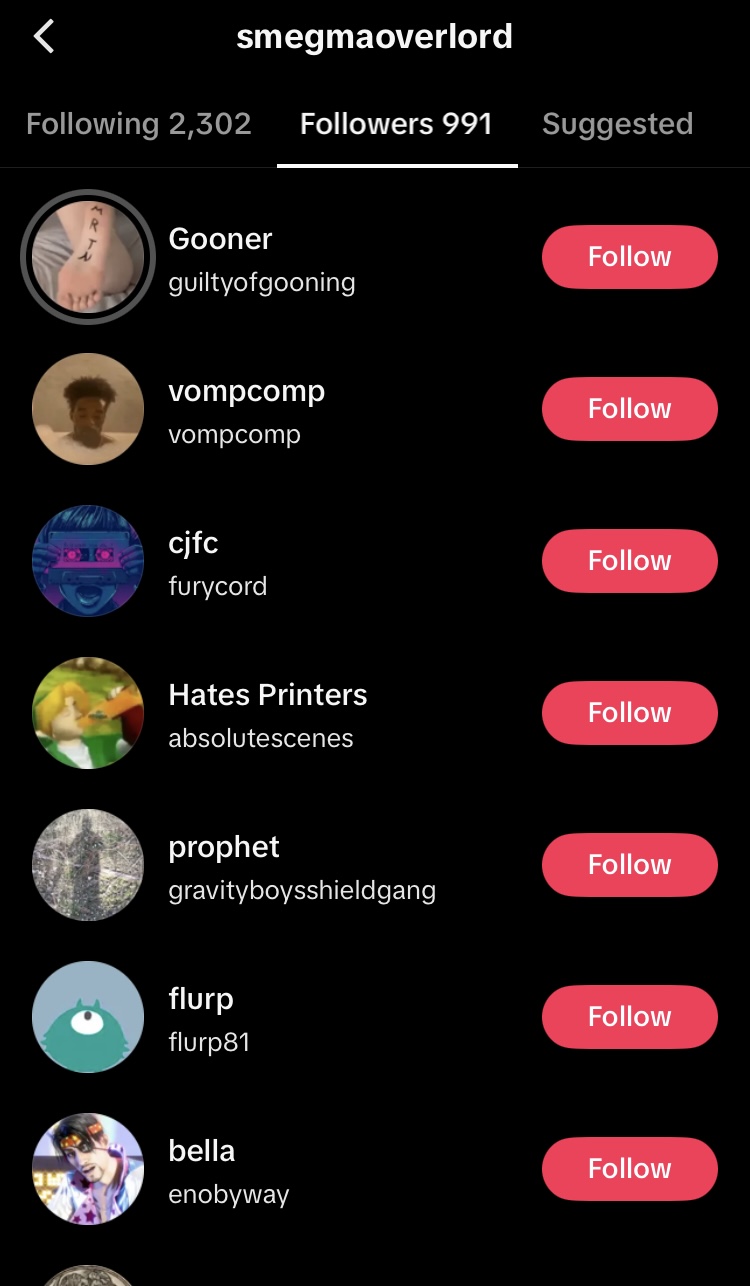750x1286 pixels.
Task: Follow vompcomp
Action: click(630, 409)
